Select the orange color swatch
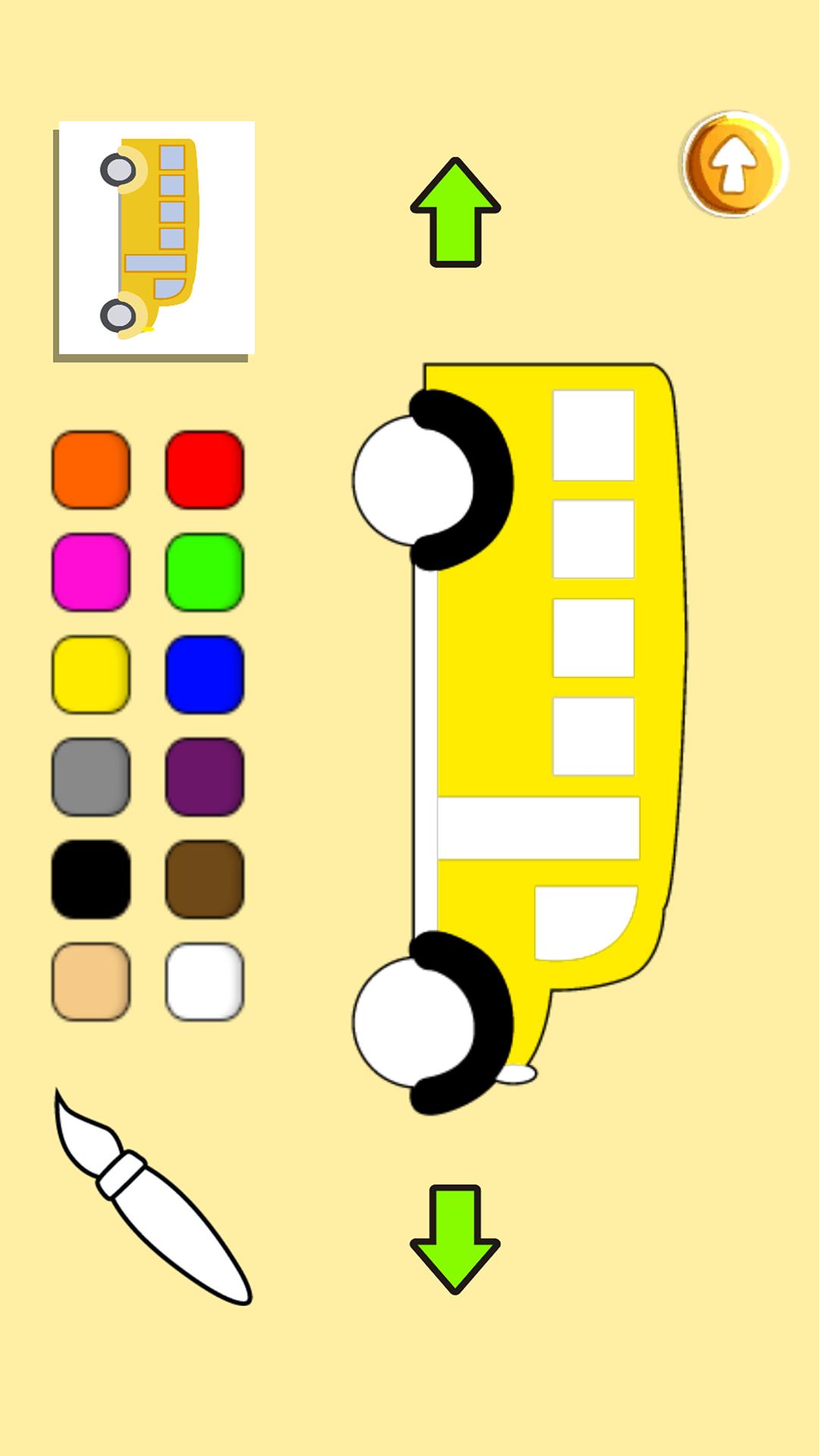 click(x=91, y=469)
